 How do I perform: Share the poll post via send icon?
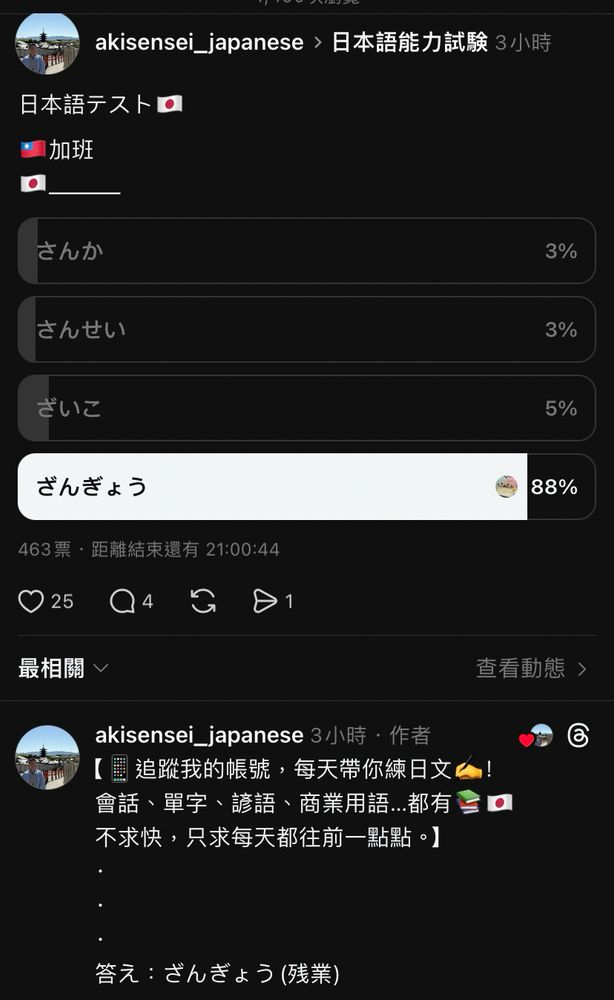coord(265,601)
